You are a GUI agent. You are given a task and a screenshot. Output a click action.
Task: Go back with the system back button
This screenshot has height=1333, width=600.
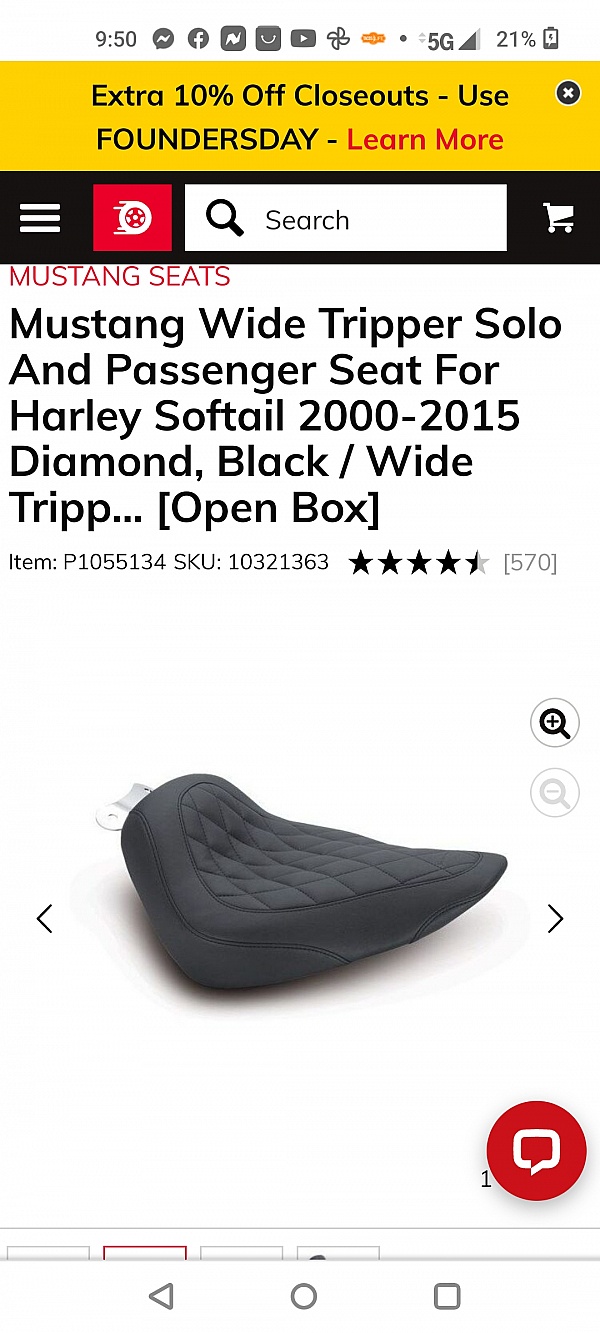point(160,1296)
